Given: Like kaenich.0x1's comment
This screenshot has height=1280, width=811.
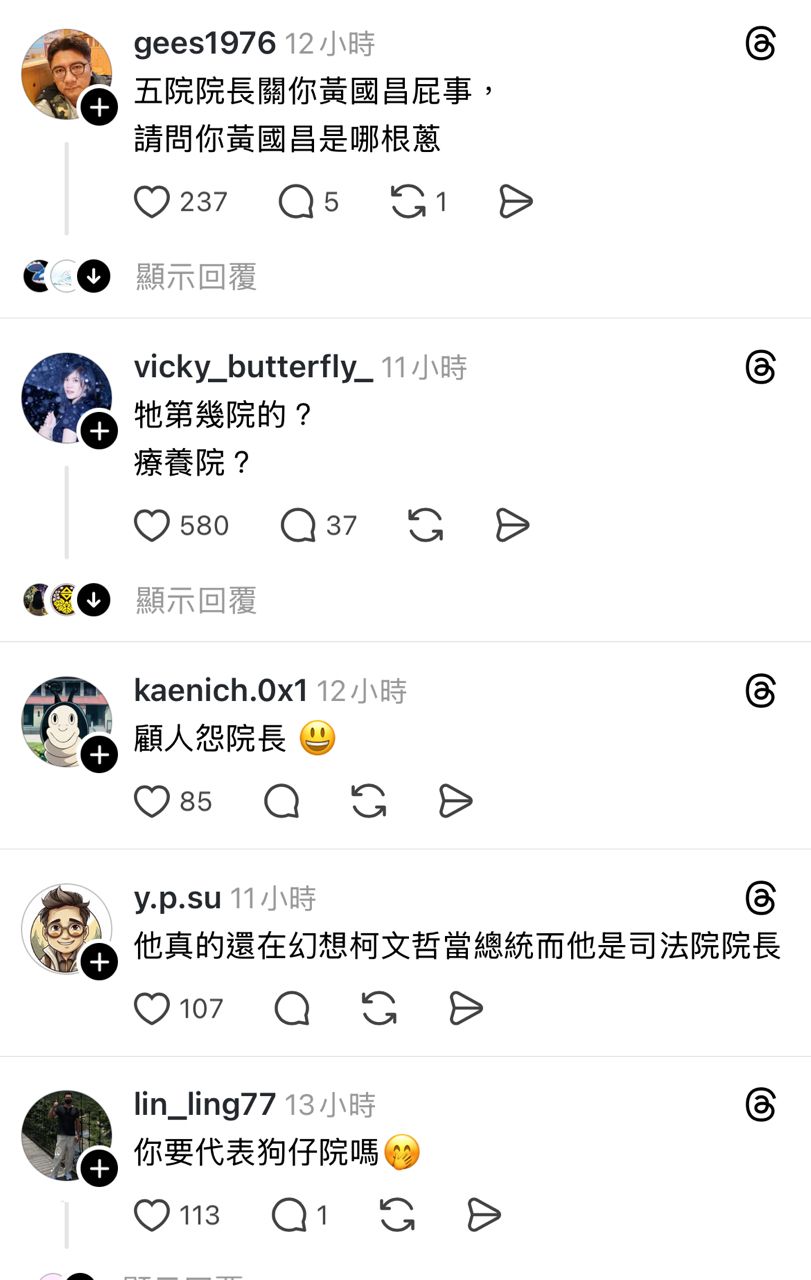Looking at the screenshot, I should click(x=152, y=802).
